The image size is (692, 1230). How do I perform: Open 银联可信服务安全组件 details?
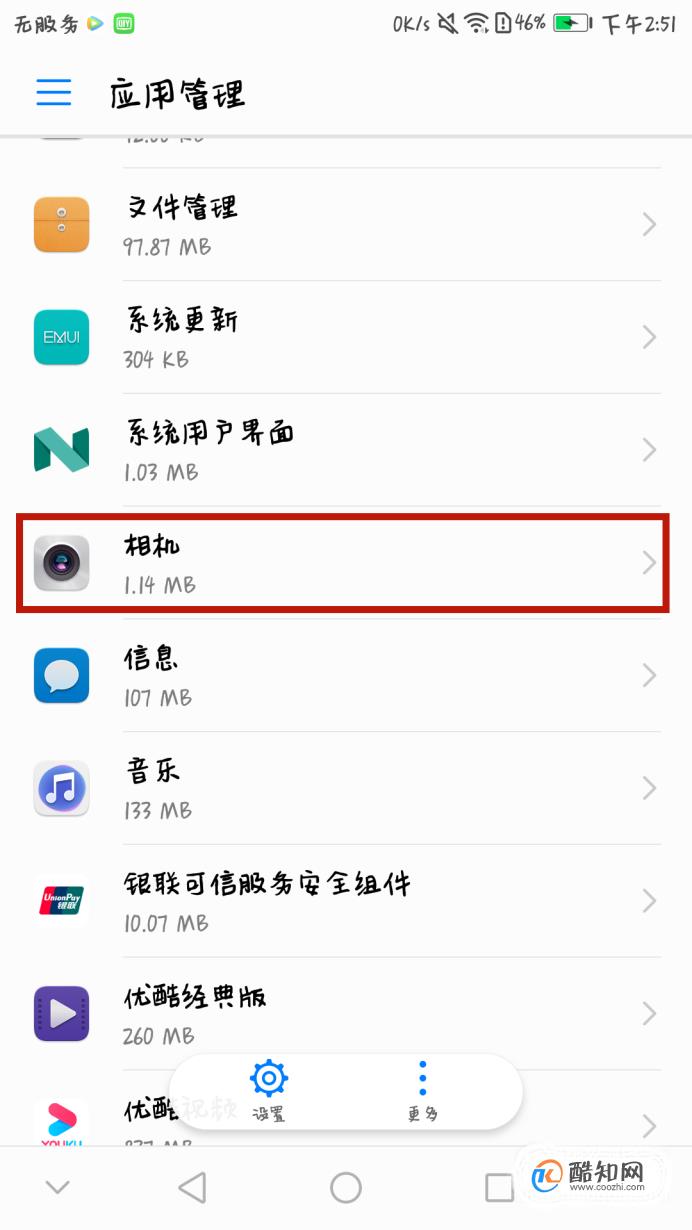click(x=345, y=901)
